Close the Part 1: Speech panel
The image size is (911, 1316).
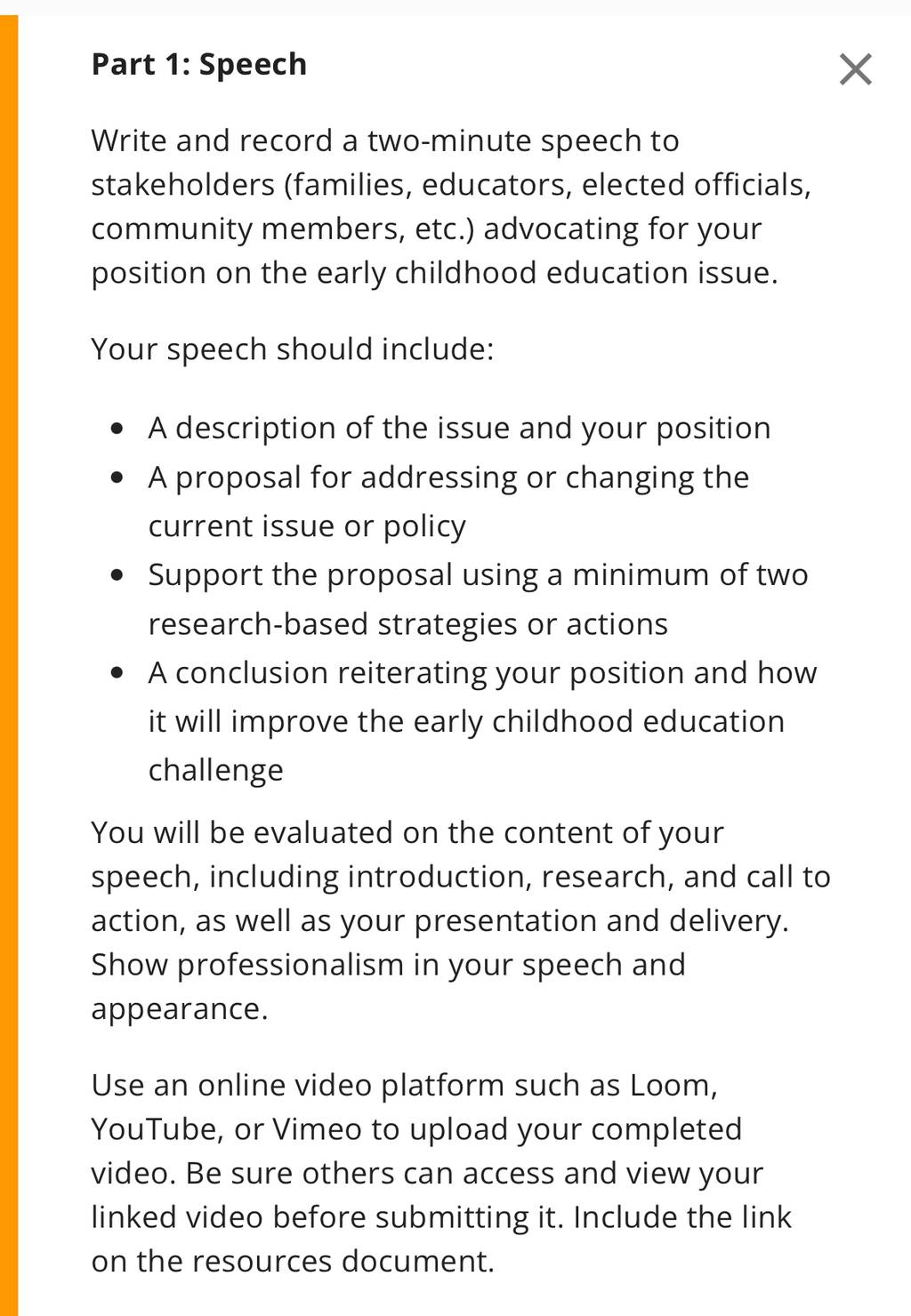855,68
